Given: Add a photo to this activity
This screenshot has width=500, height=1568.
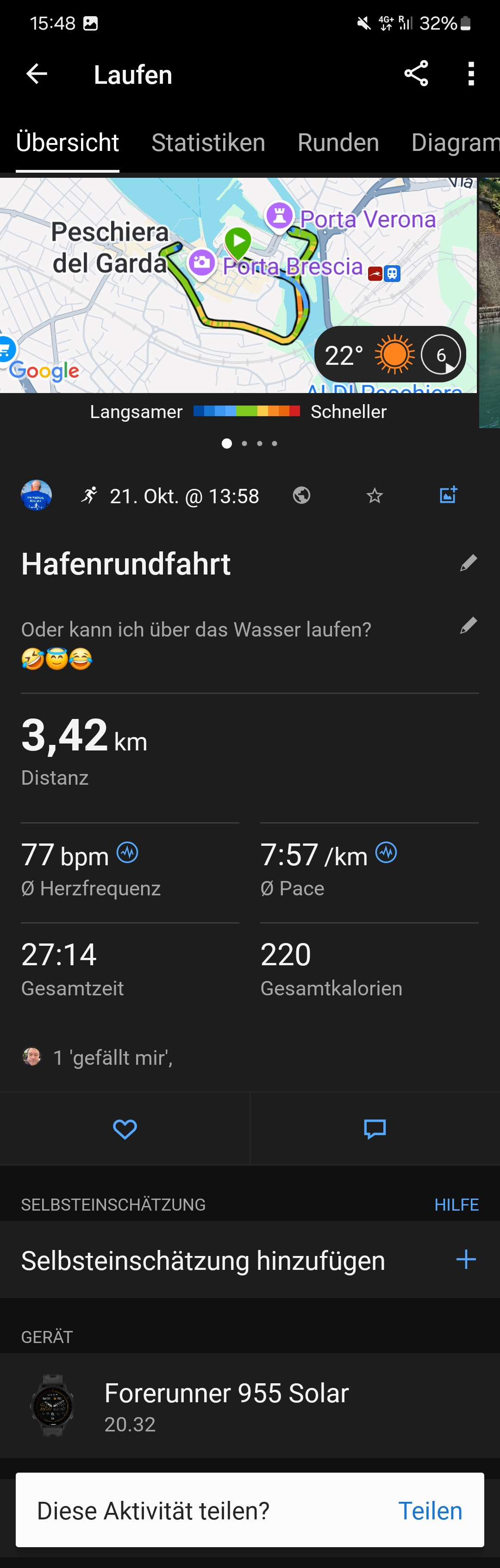Looking at the screenshot, I should [448, 495].
